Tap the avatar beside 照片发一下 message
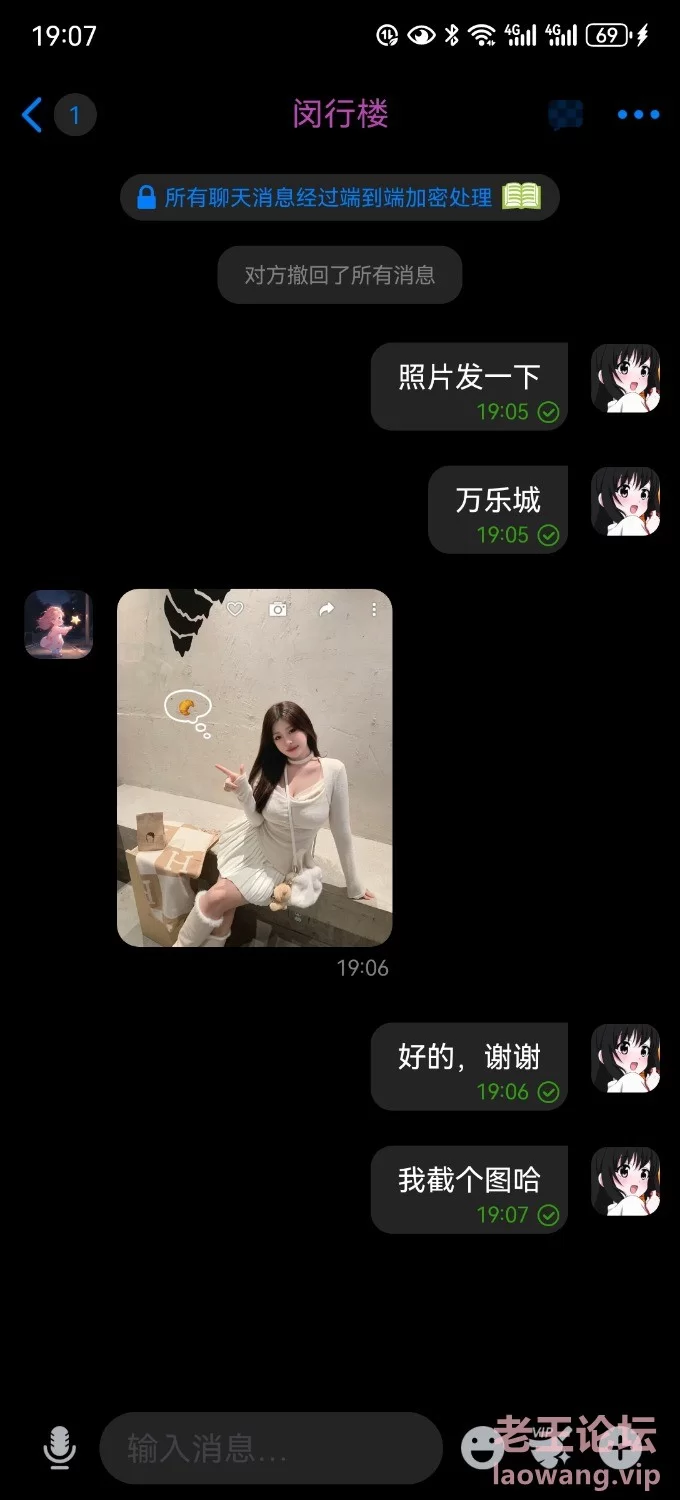The width and height of the screenshot is (680, 1500). pos(625,379)
